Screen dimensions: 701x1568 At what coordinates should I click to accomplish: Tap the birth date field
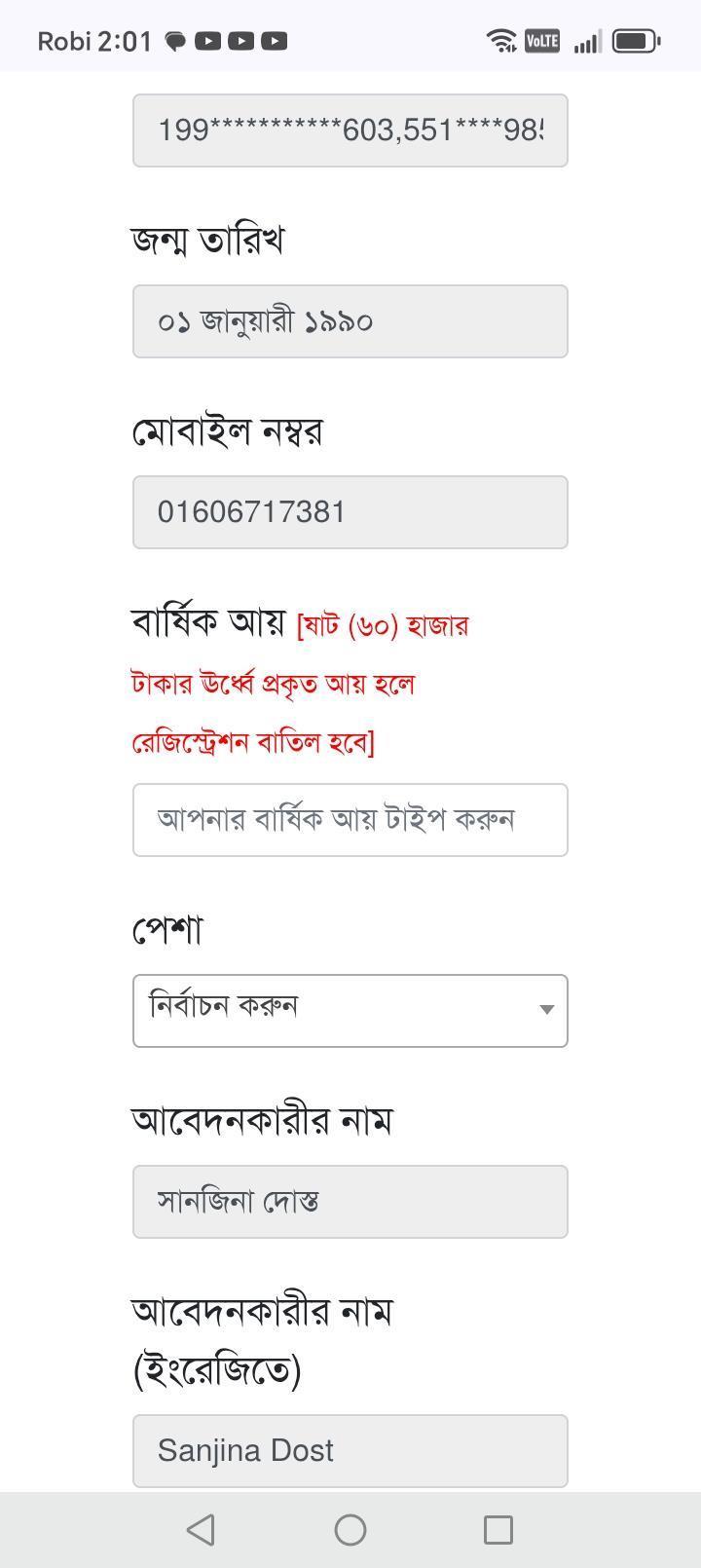(x=350, y=321)
